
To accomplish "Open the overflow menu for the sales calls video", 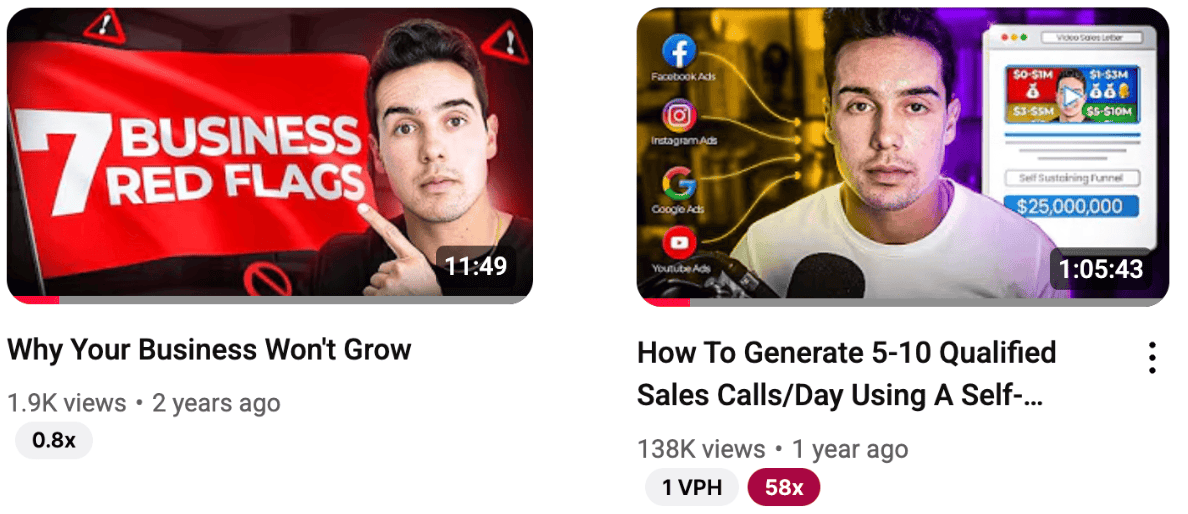I will pos(1152,358).
